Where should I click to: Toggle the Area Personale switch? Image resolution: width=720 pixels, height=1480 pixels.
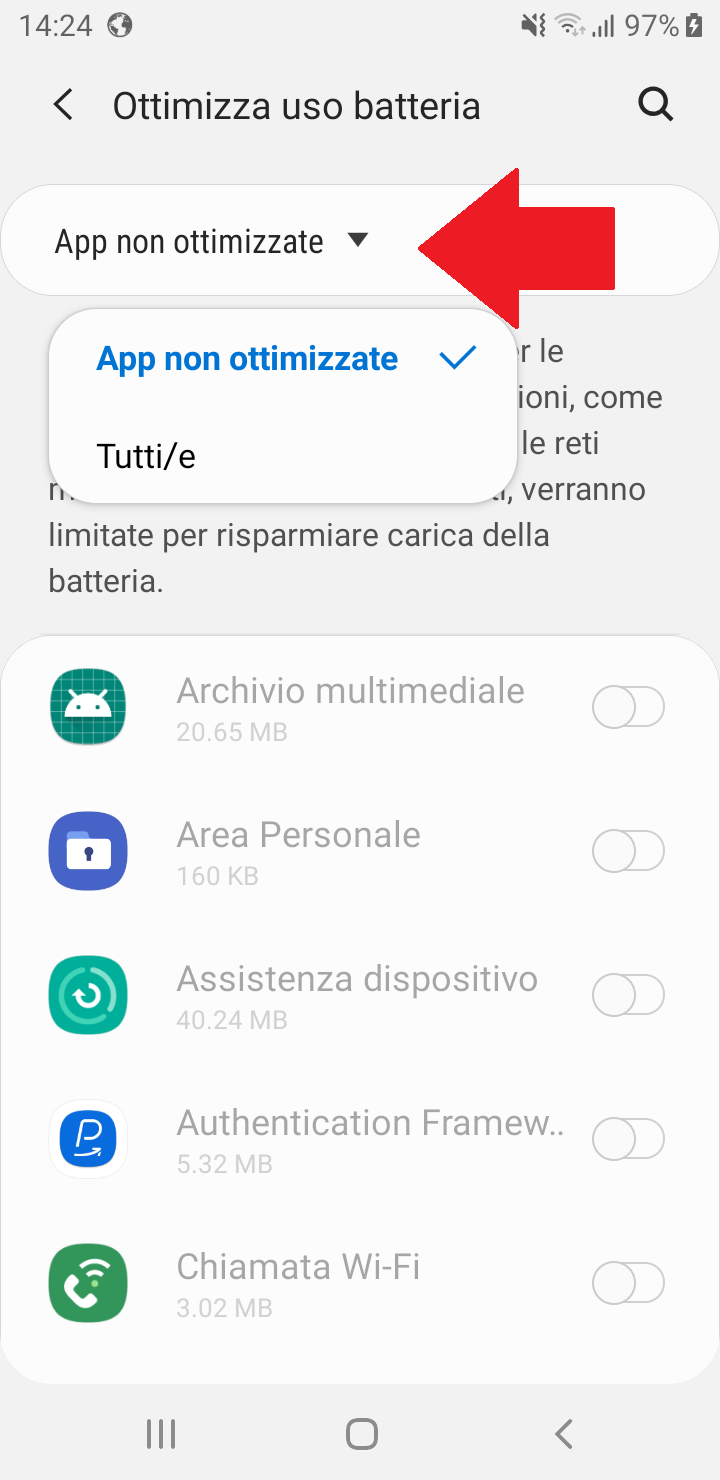(628, 852)
